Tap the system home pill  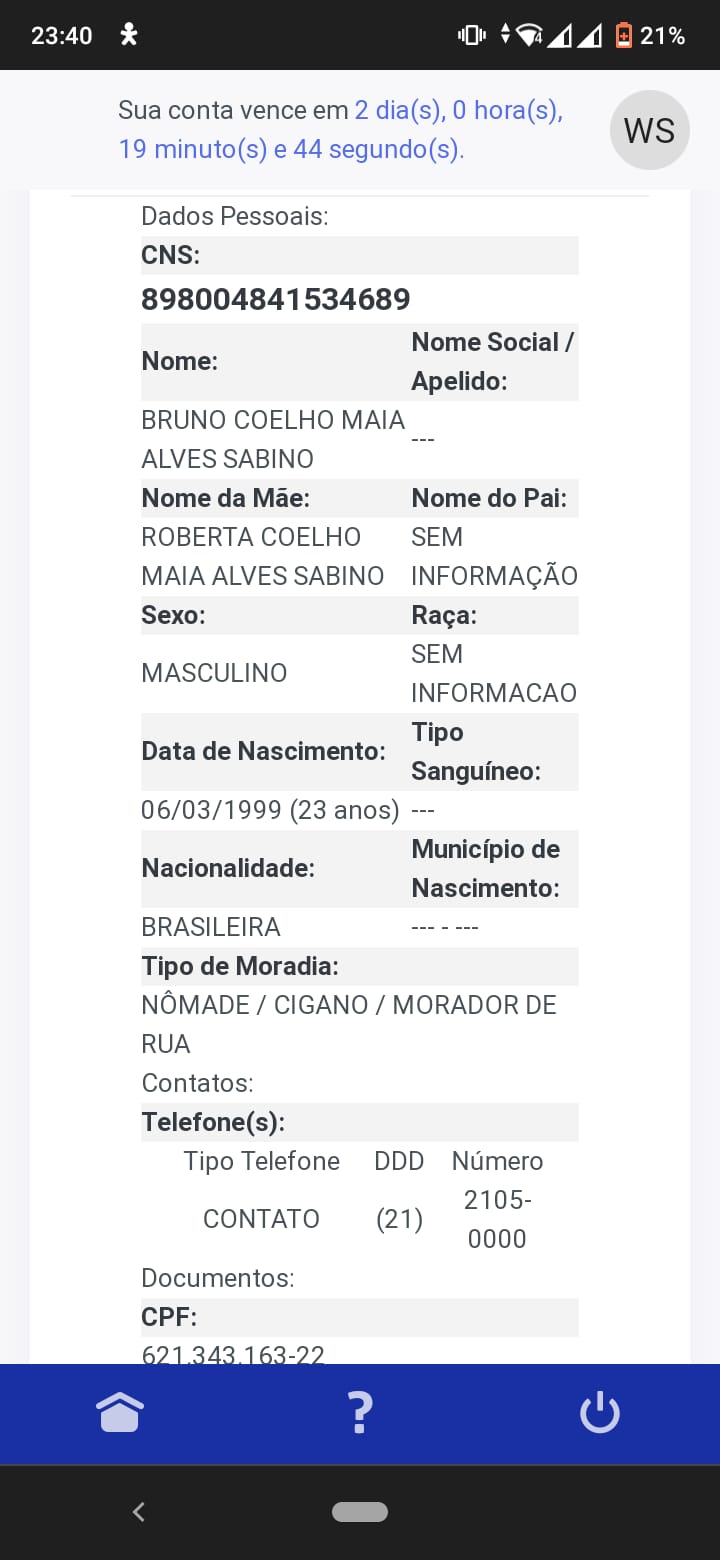(360, 1511)
